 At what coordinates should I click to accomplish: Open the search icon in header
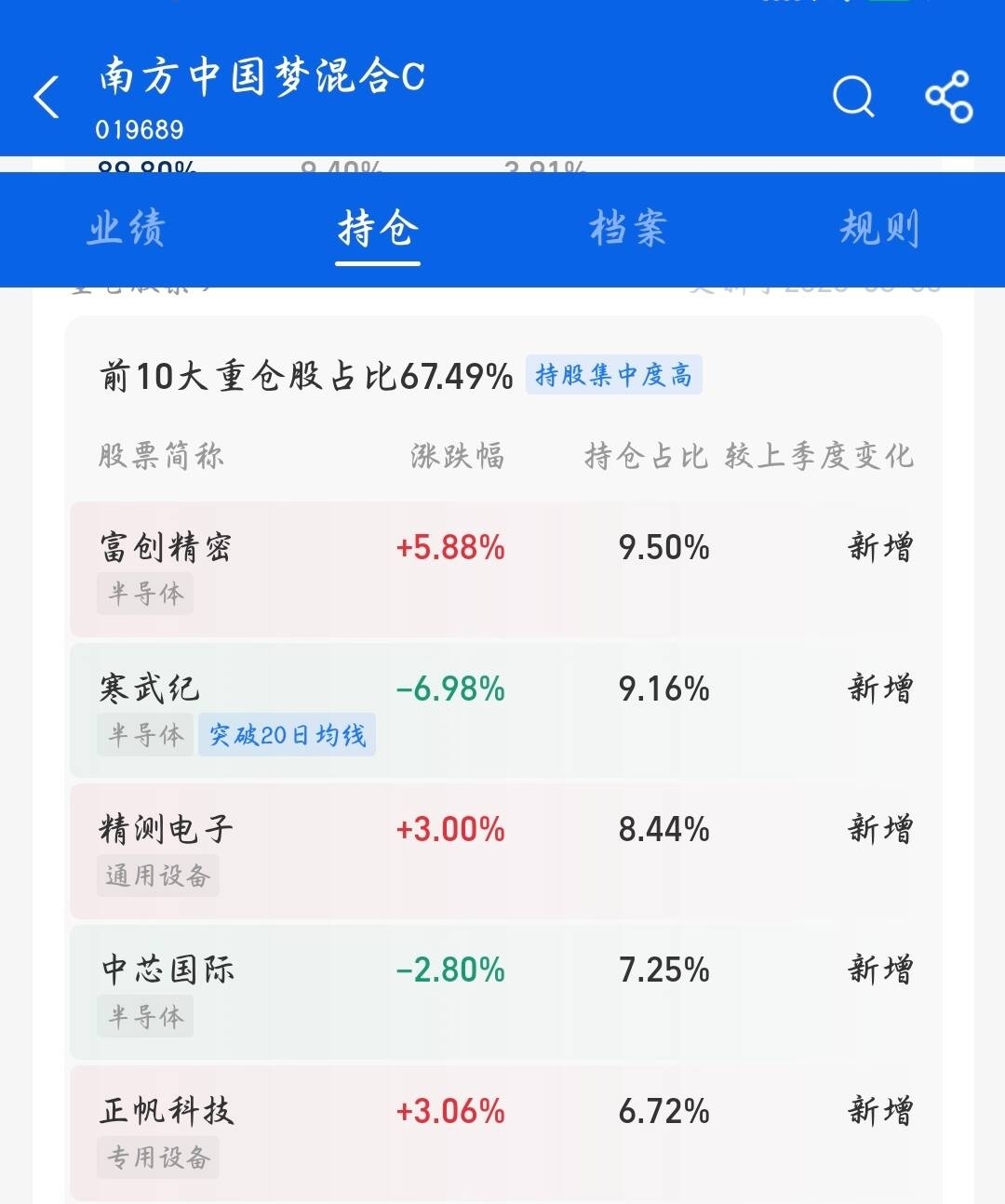pyautogui.click(x=853, y=97)
